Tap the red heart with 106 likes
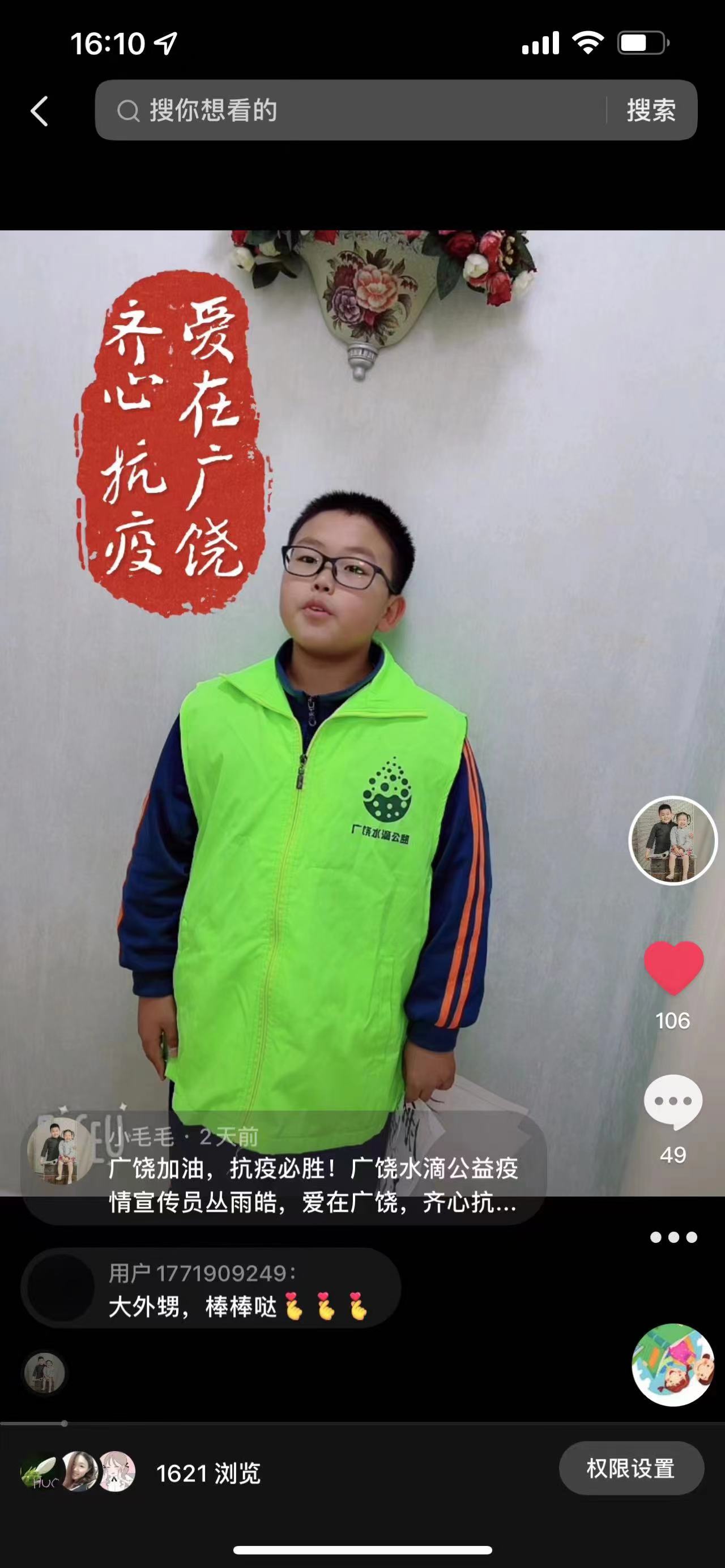The width and height of the screenshot is (725, 1568). [x=673, y=967]
